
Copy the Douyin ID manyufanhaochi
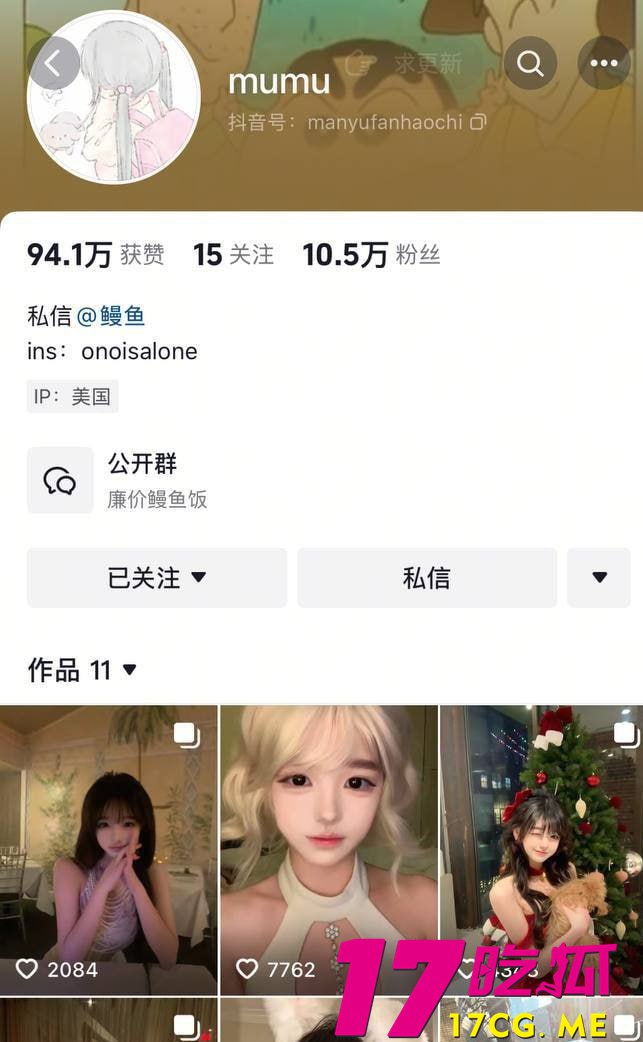click(478, 122)
